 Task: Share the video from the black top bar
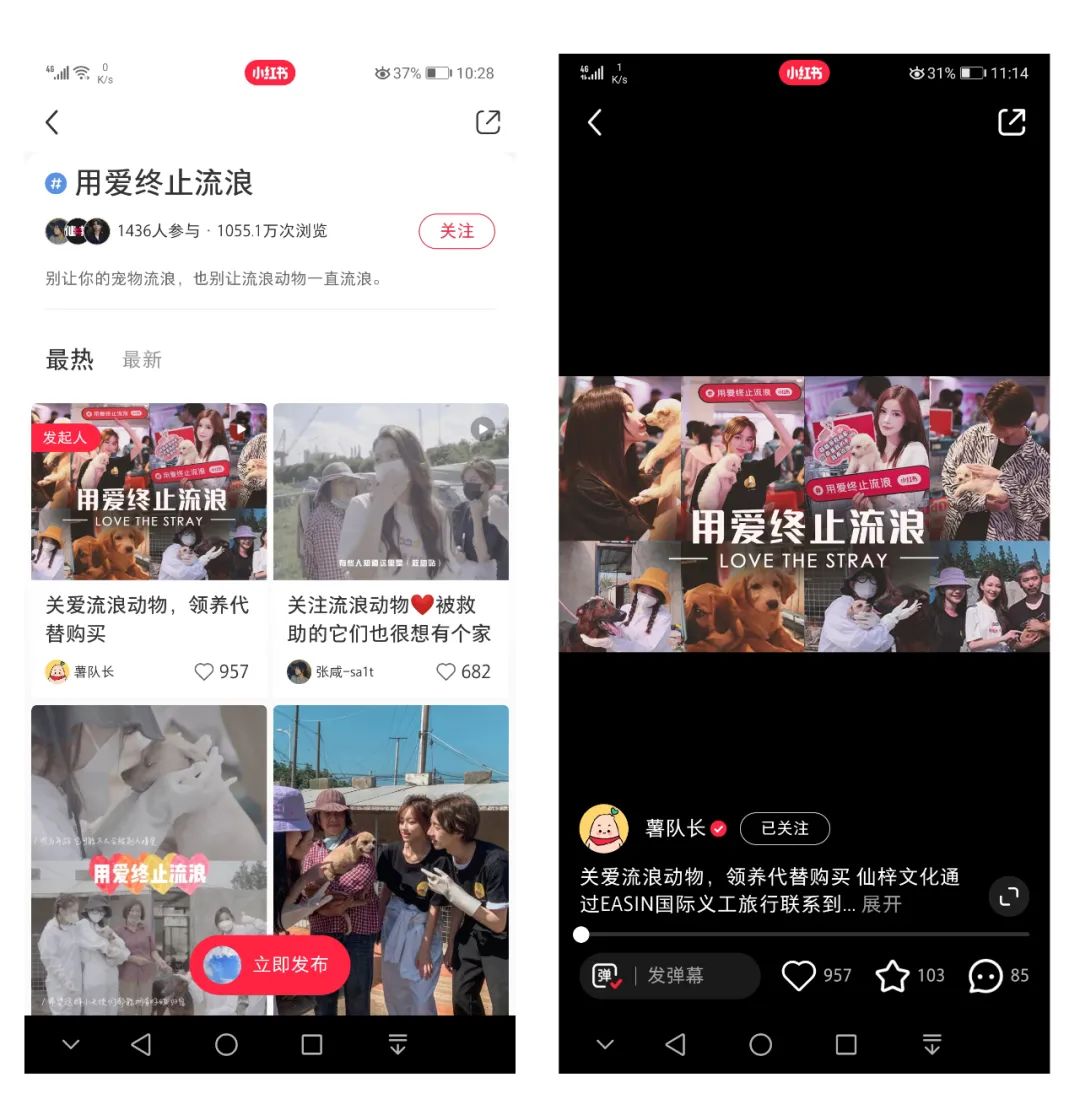point(1011,122)
